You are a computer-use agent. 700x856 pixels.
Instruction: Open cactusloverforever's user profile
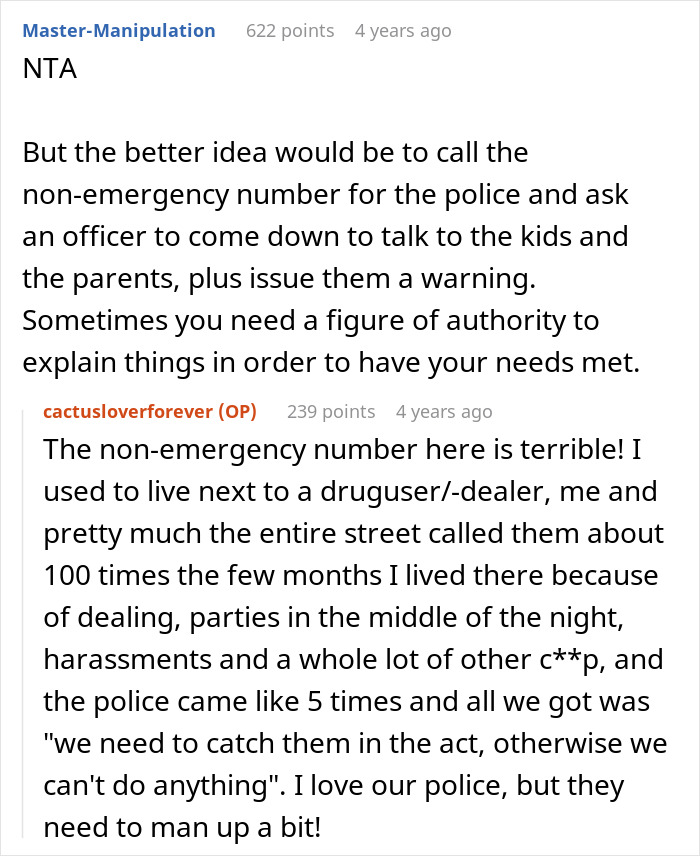tap(130, 411)
